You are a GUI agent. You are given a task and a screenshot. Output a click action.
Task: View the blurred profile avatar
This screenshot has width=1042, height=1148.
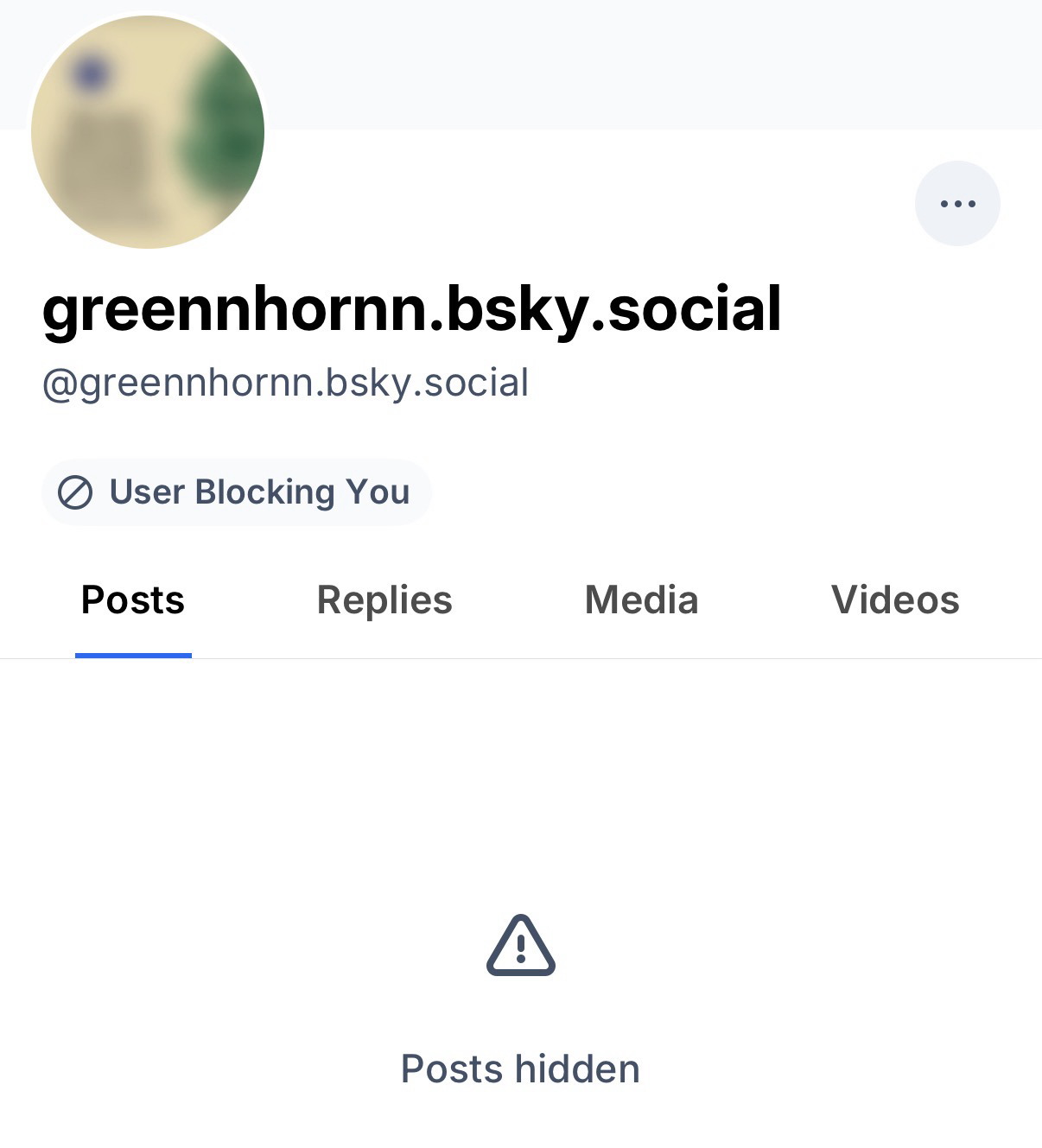pos(148,132)
